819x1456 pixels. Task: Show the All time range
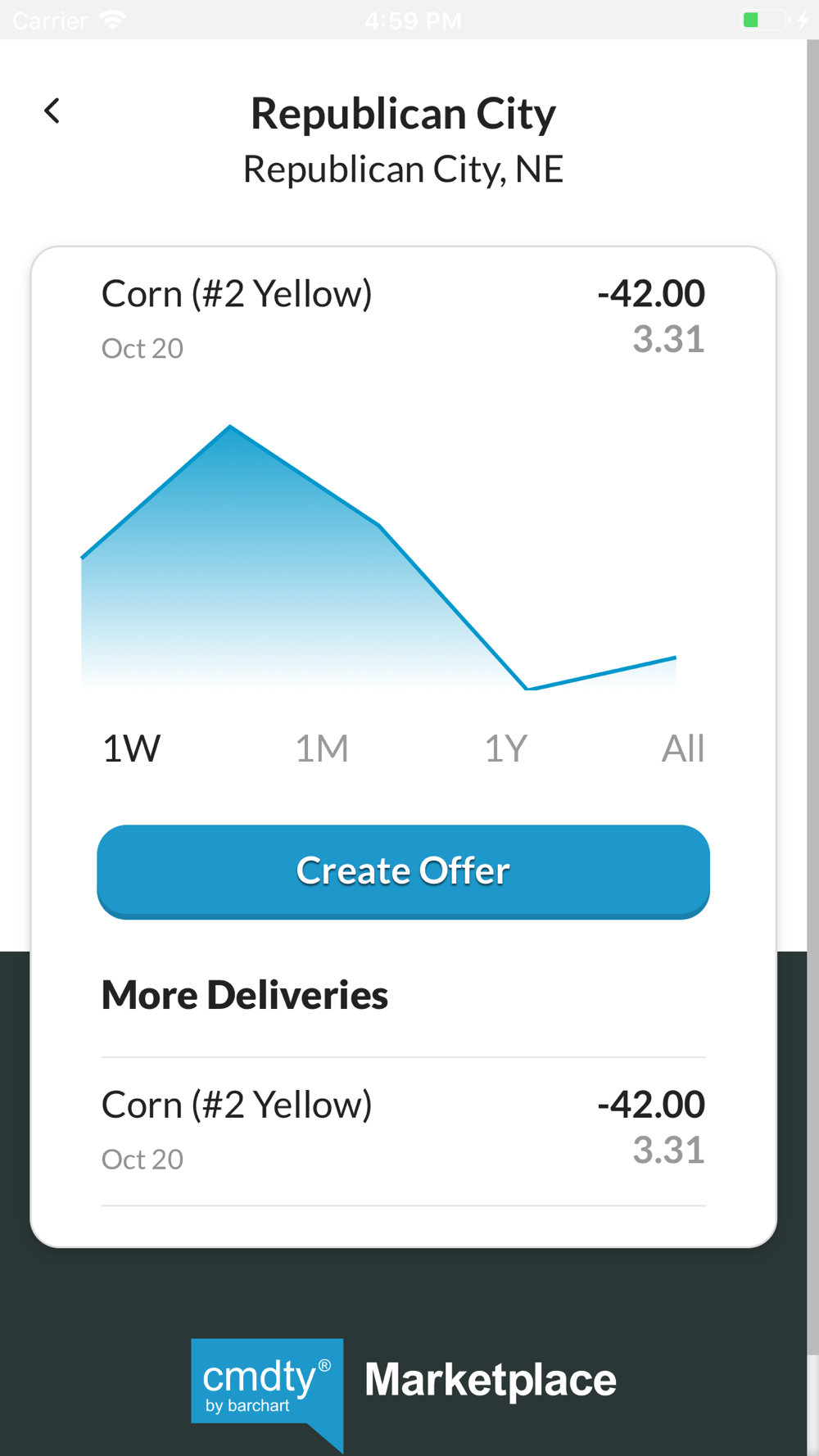click(x=682, y=748)
